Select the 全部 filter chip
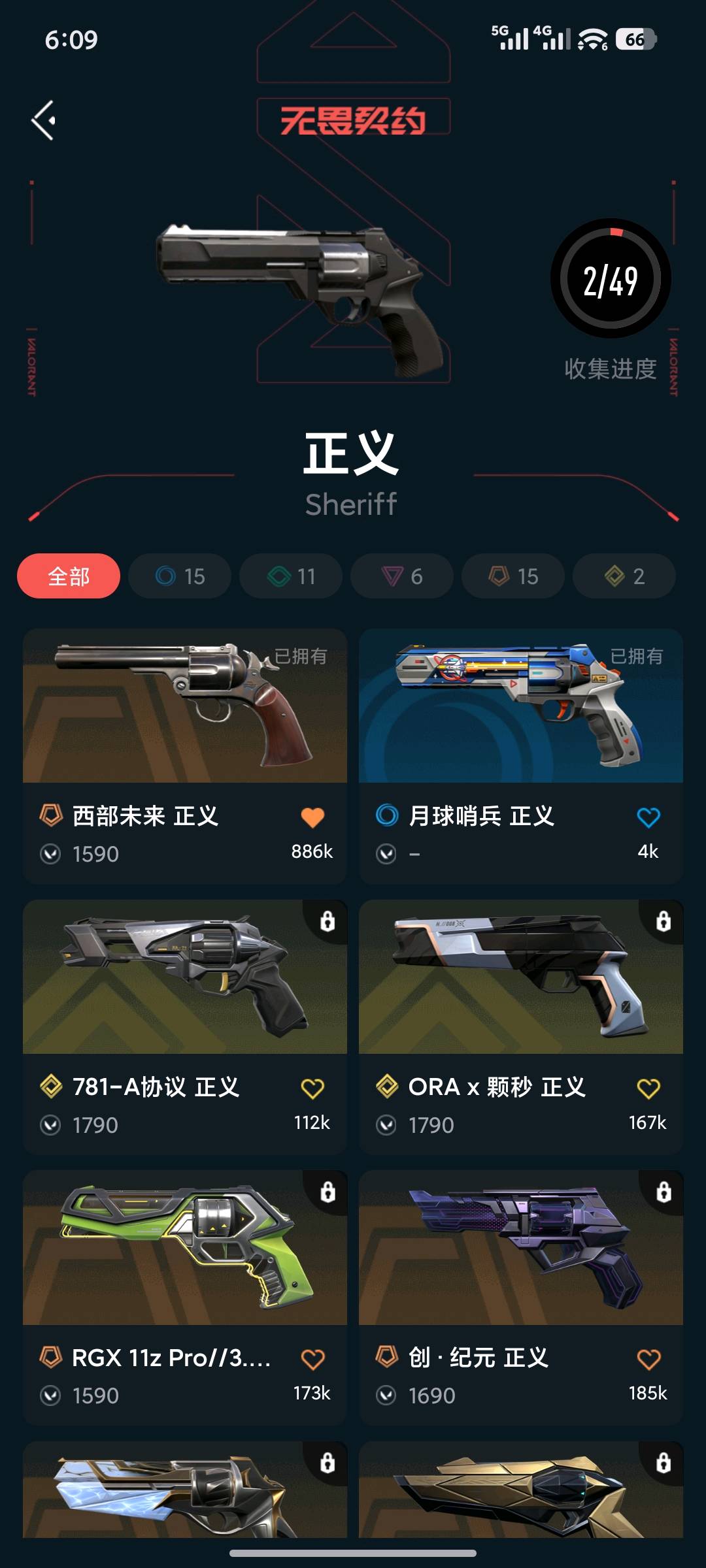This screenshot has width=706, height=1568. click(69, 576)
